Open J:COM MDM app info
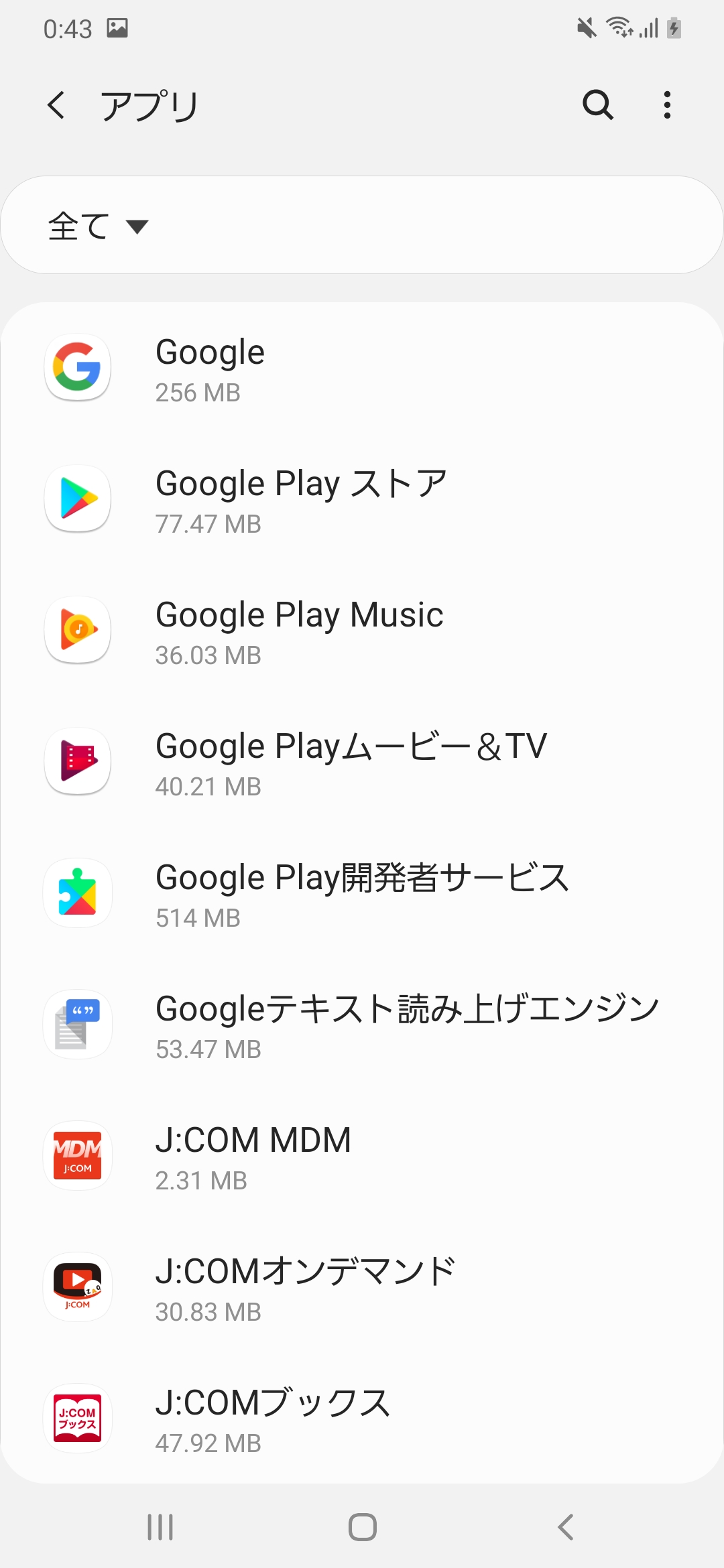Viewport: 724px width, 1568px height. (362, 1157)
